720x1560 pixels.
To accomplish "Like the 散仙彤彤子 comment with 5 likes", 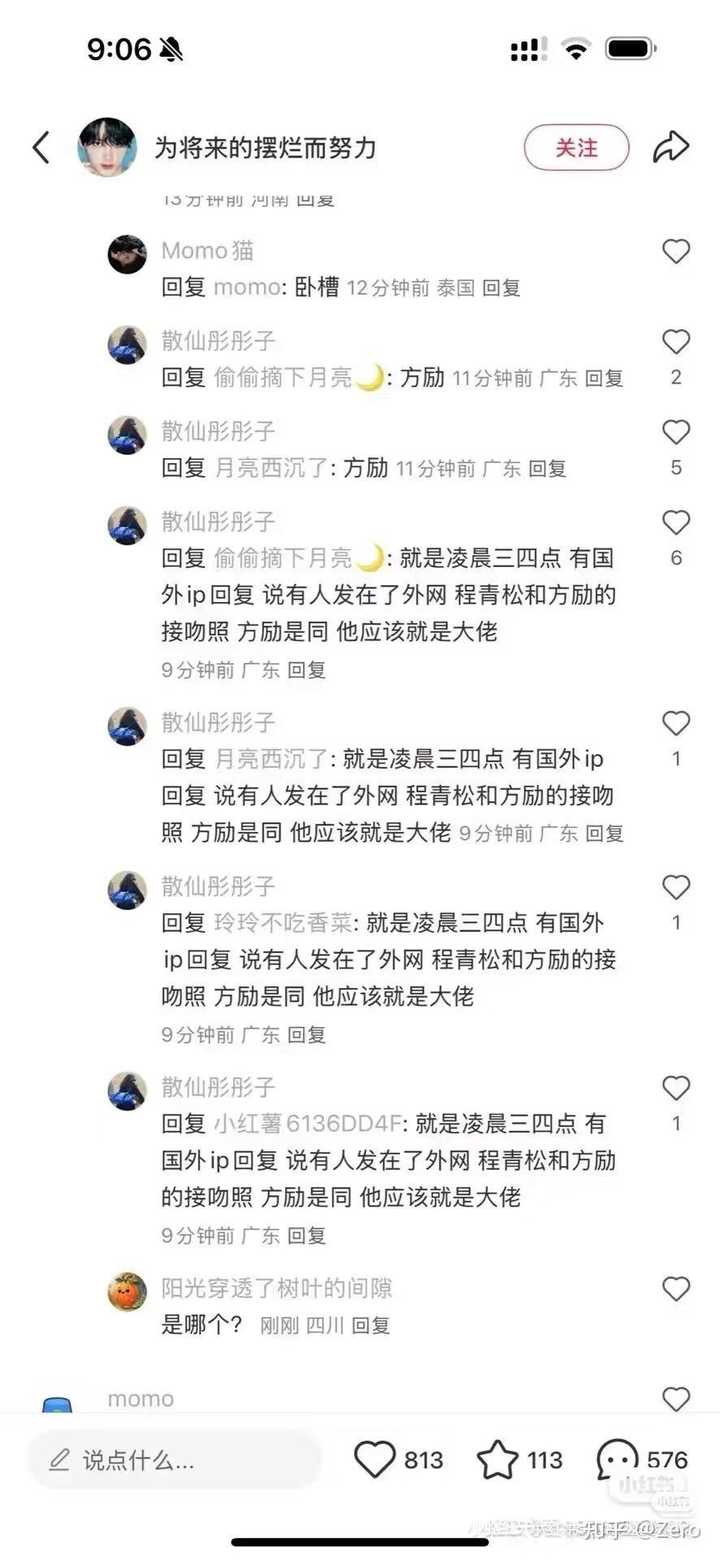I will [x=676, y=432].
